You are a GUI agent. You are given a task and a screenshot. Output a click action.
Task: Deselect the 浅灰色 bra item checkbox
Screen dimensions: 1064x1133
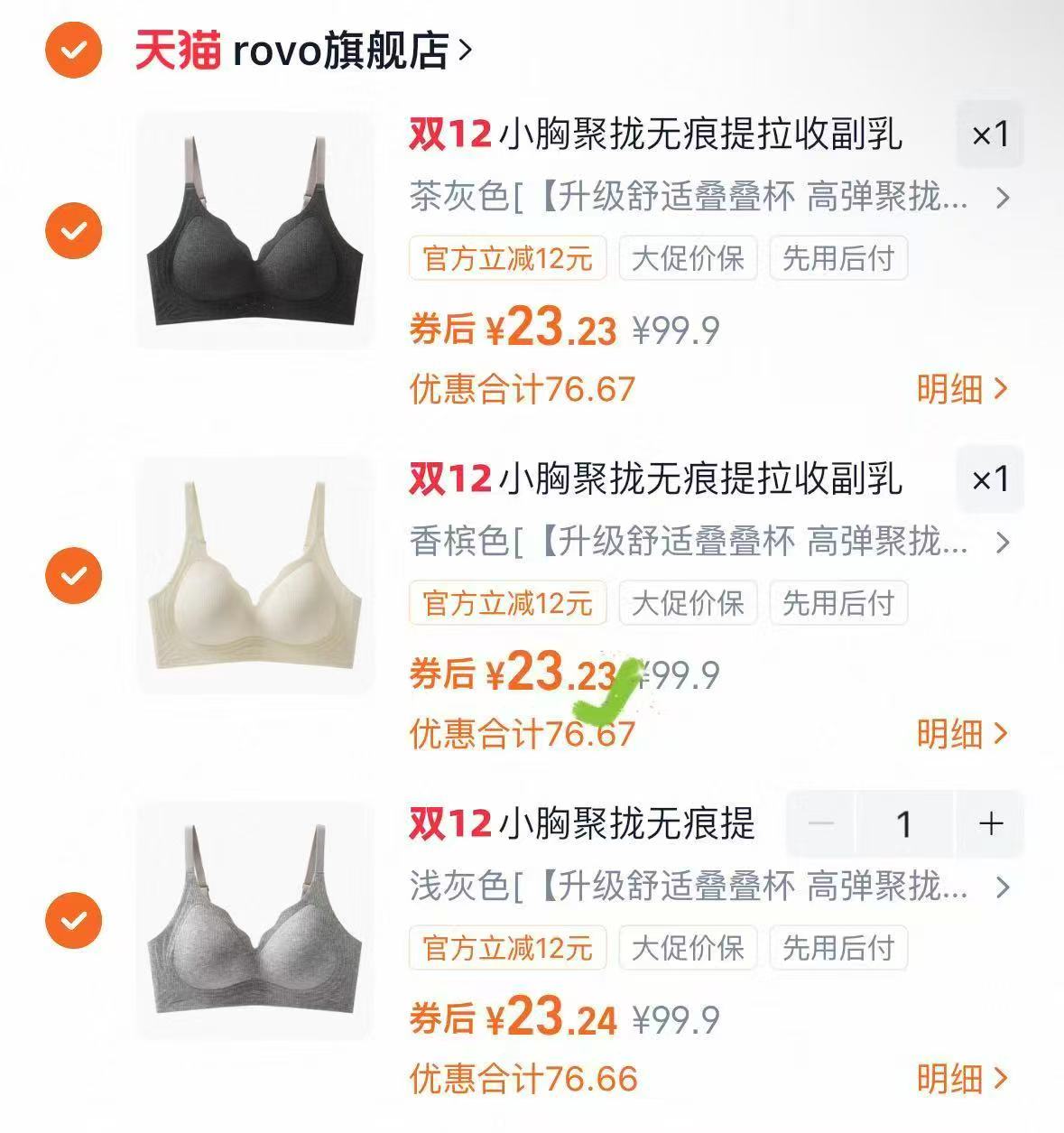click(72, 919)
